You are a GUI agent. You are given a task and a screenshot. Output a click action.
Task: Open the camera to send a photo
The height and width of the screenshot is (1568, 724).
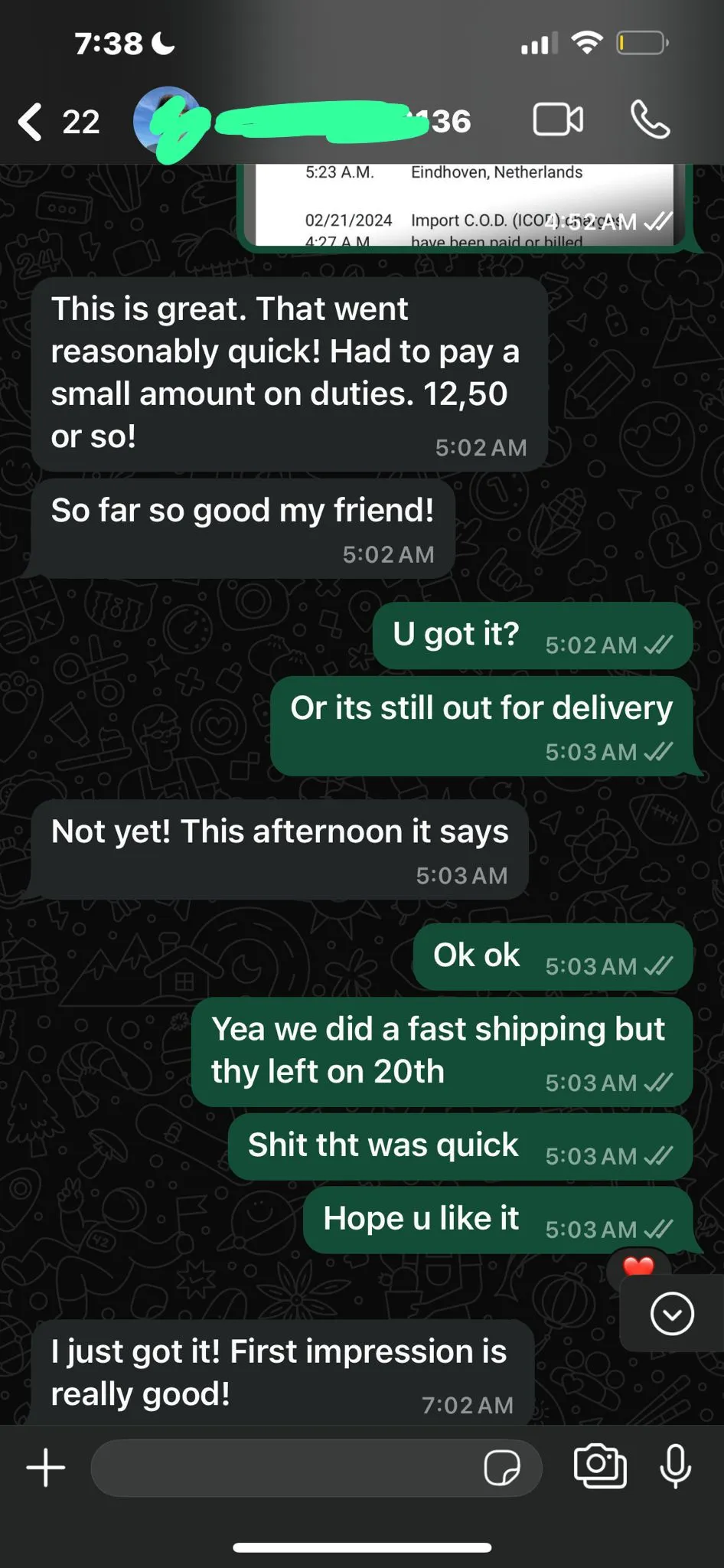[600, 1466]
